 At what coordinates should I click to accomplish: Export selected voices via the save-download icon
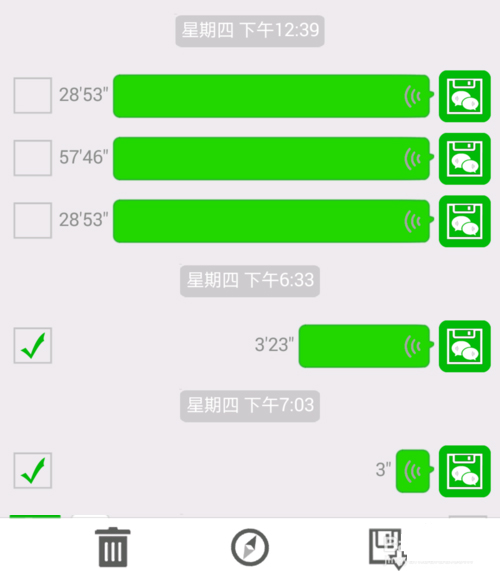387,548
